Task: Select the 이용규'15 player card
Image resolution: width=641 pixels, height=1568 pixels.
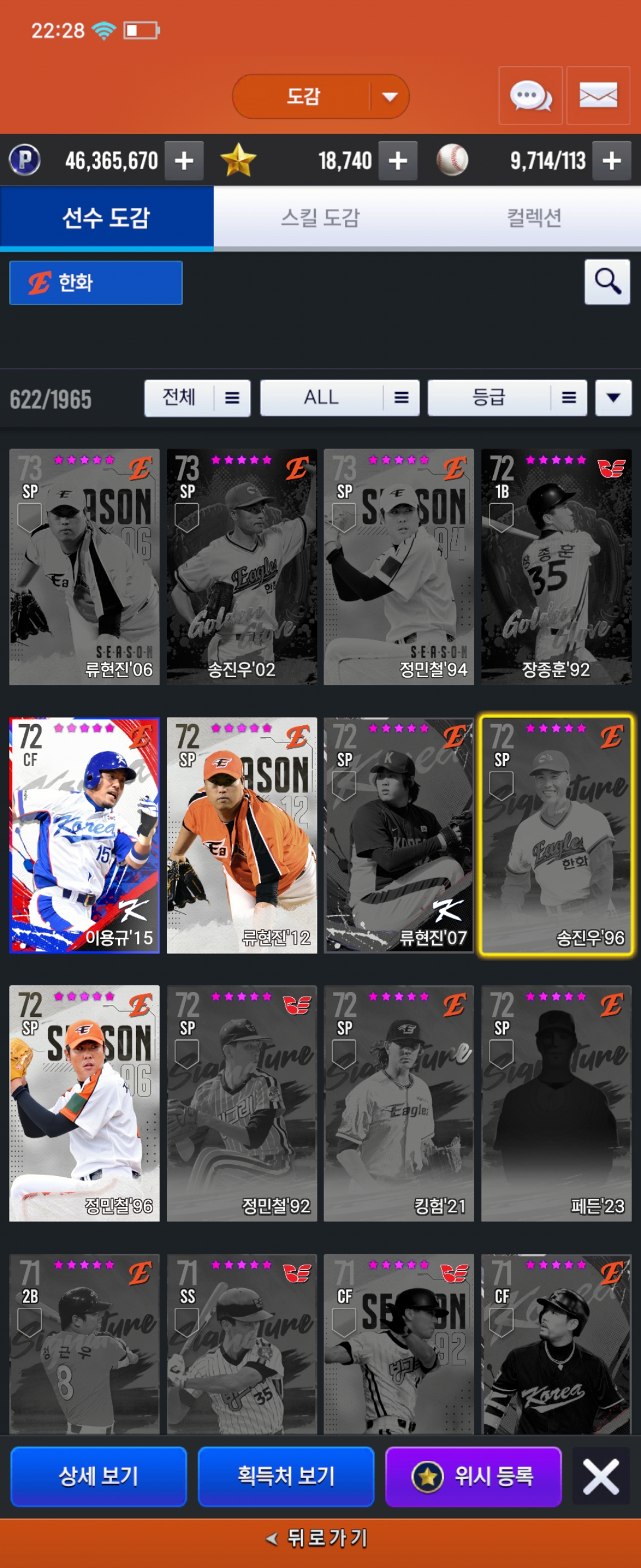Action: click(84, 834)
